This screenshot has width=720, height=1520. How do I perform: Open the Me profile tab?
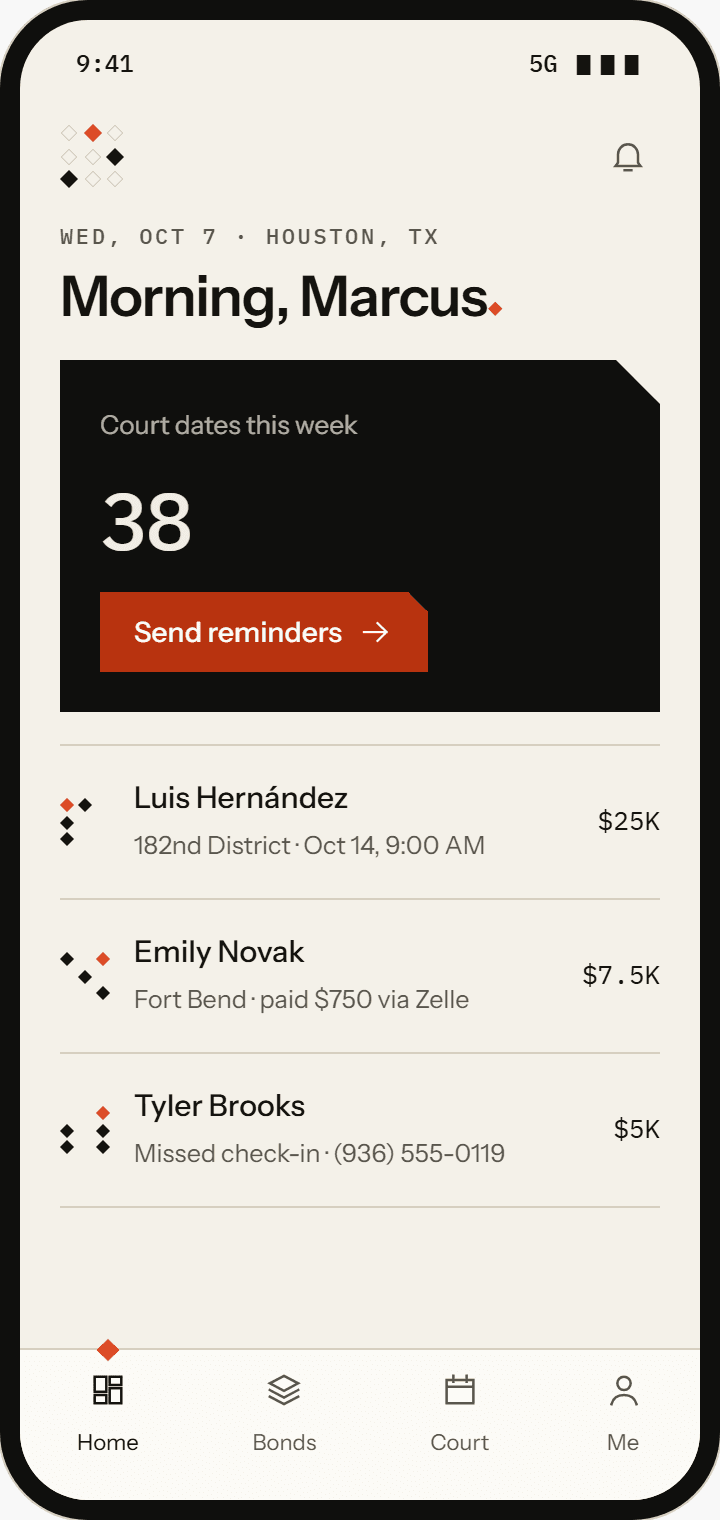[x=623, y=1414]
